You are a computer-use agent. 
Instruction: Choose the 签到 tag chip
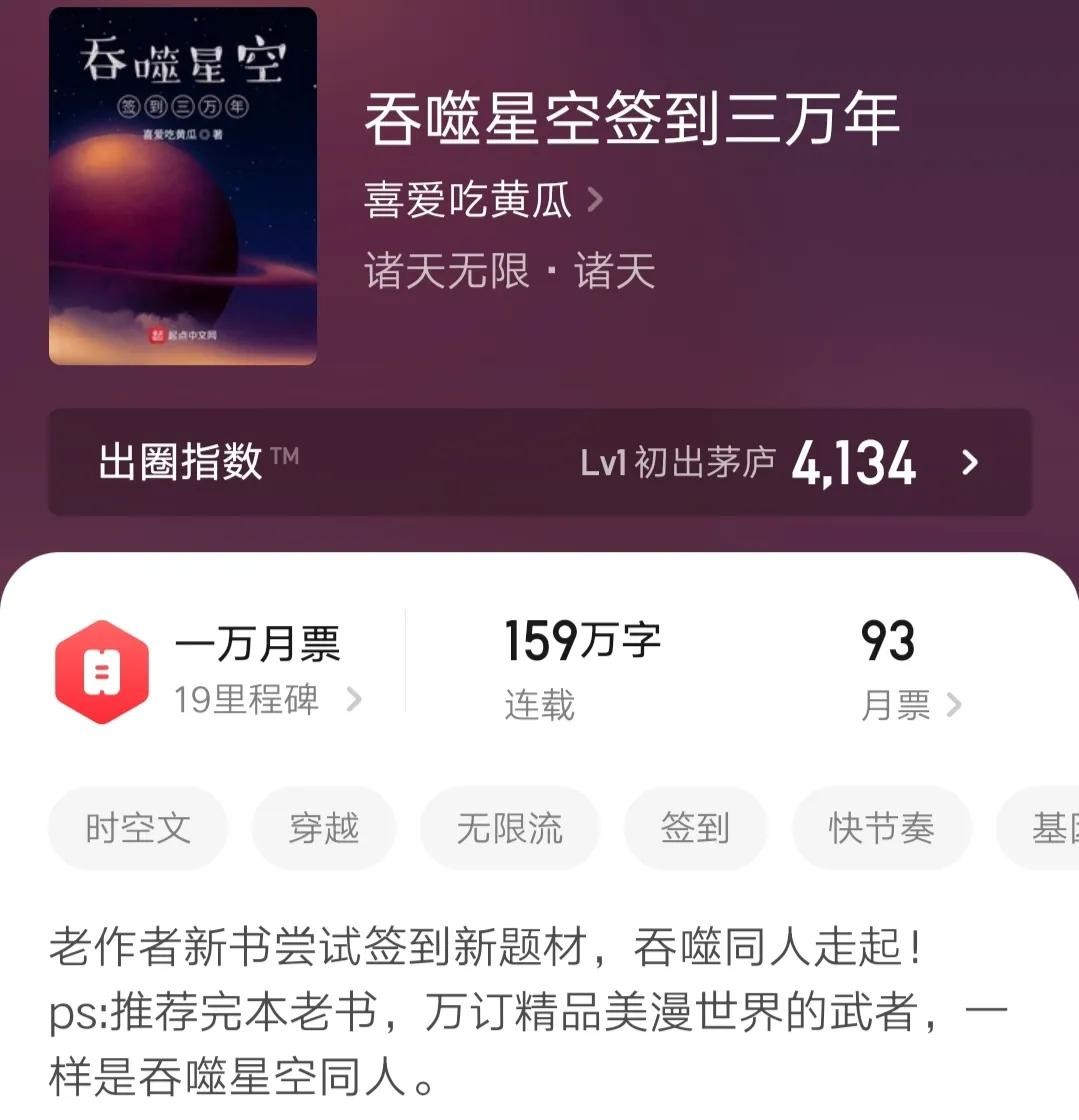click(x=695, y=828)
